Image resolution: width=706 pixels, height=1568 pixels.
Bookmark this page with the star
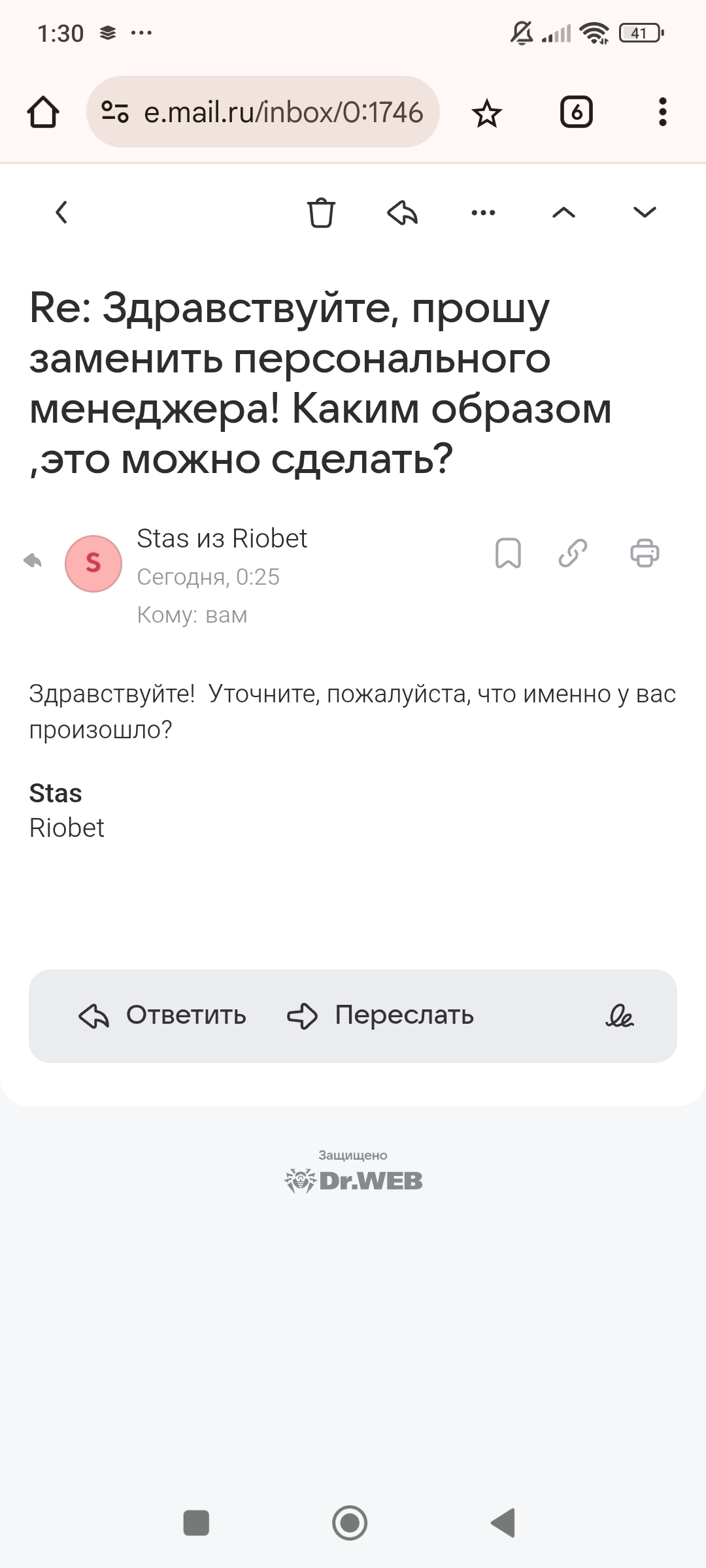487,114
